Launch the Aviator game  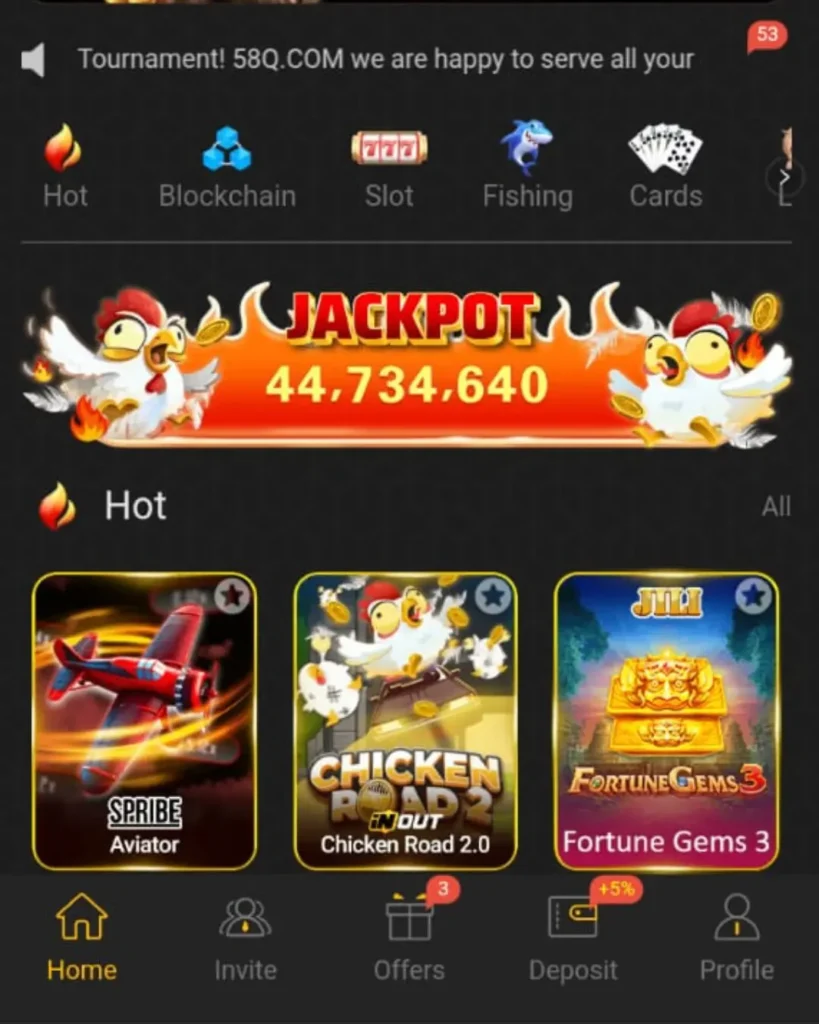(x=144, y=720)
